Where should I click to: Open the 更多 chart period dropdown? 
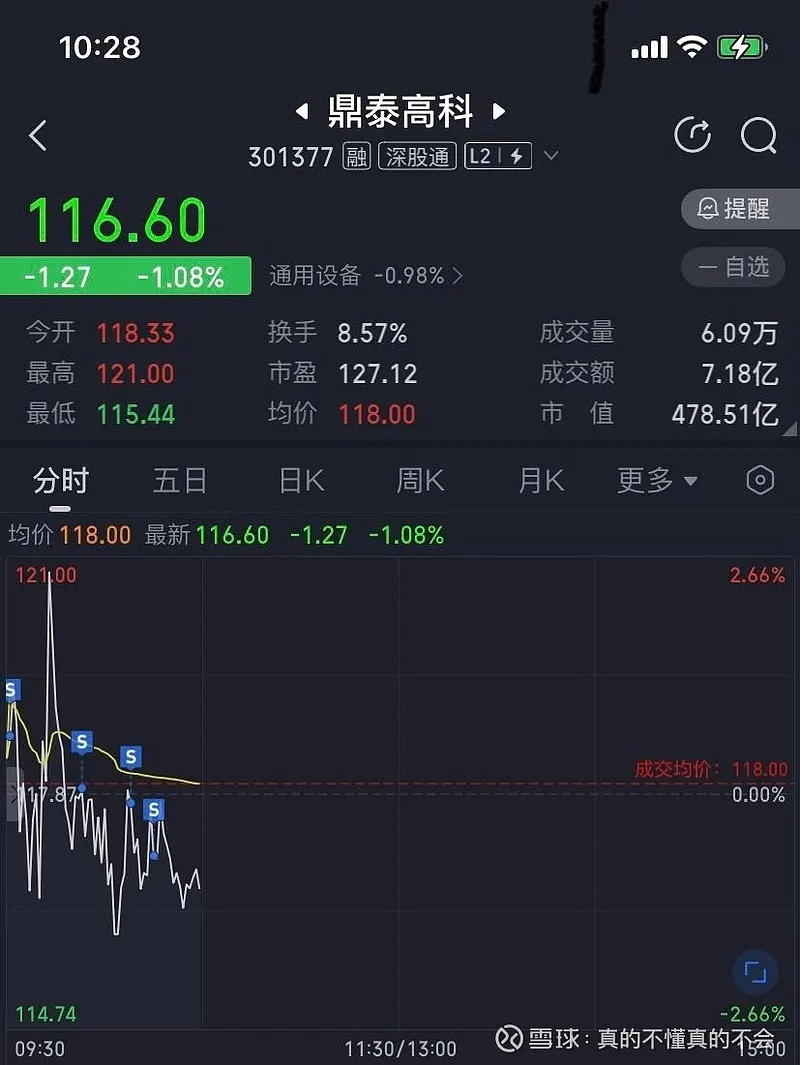click(656, 481)
